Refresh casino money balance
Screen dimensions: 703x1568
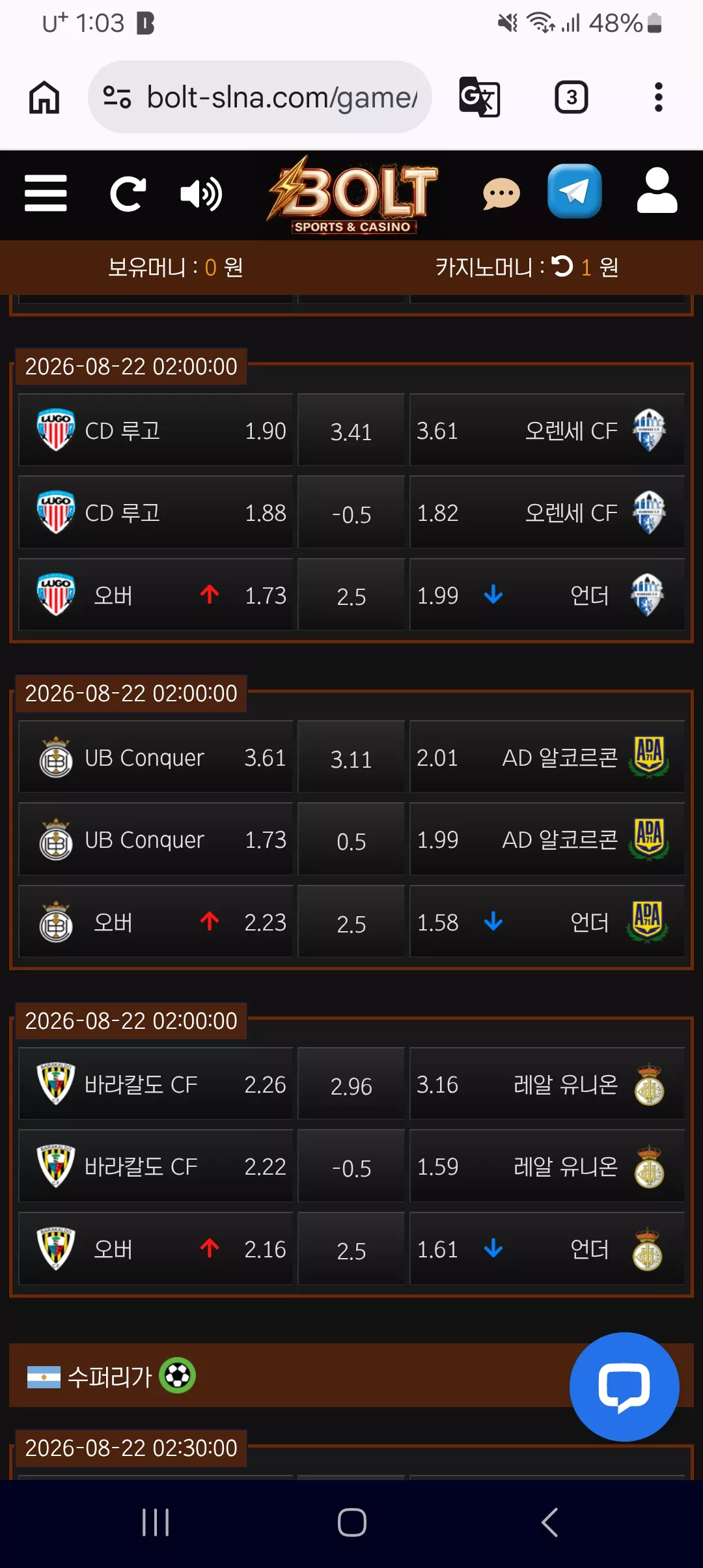(x=562, y=266)
